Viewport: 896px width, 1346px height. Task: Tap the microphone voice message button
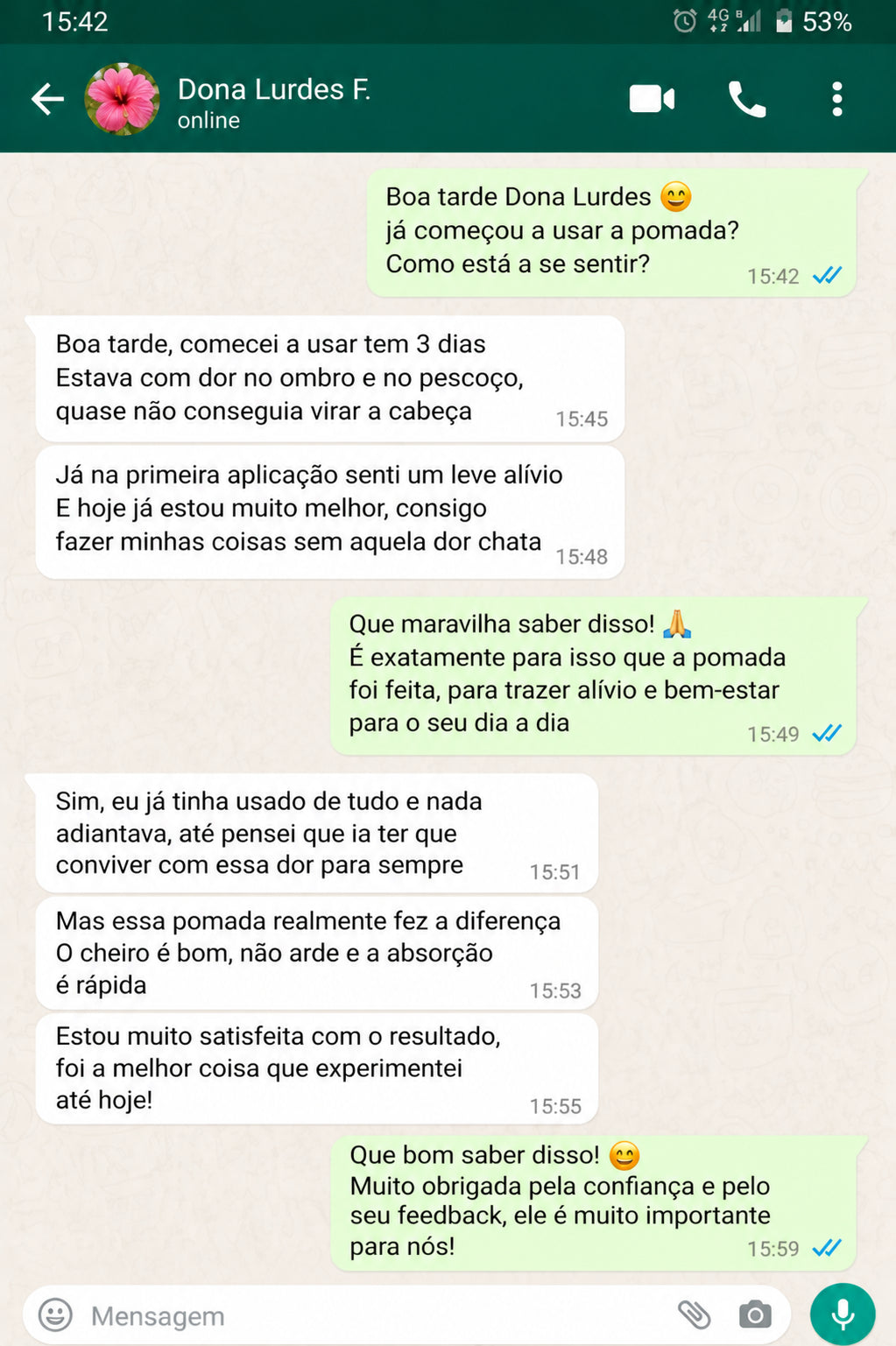843,1314
